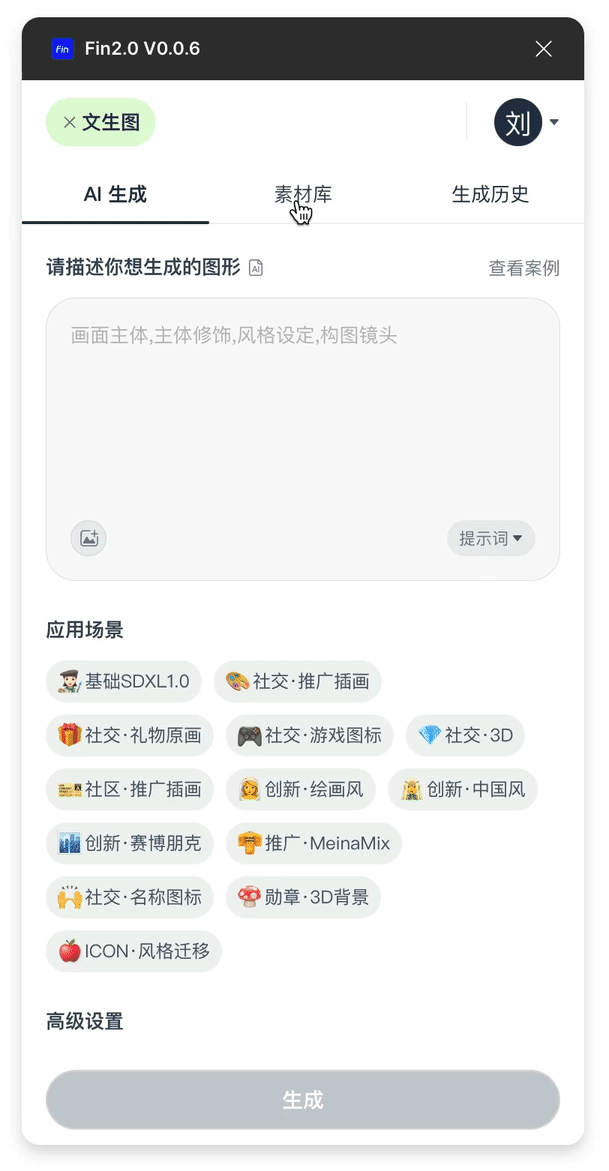Close the Fin2.0 panel

(x=543, y=49)
